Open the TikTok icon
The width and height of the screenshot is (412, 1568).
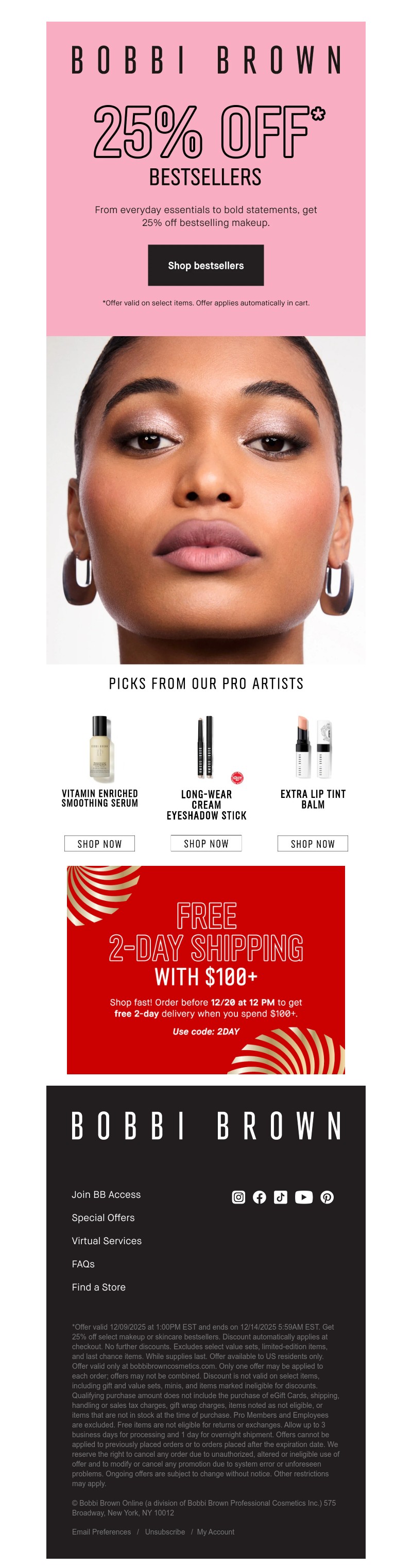click(x=281, y=1197)
